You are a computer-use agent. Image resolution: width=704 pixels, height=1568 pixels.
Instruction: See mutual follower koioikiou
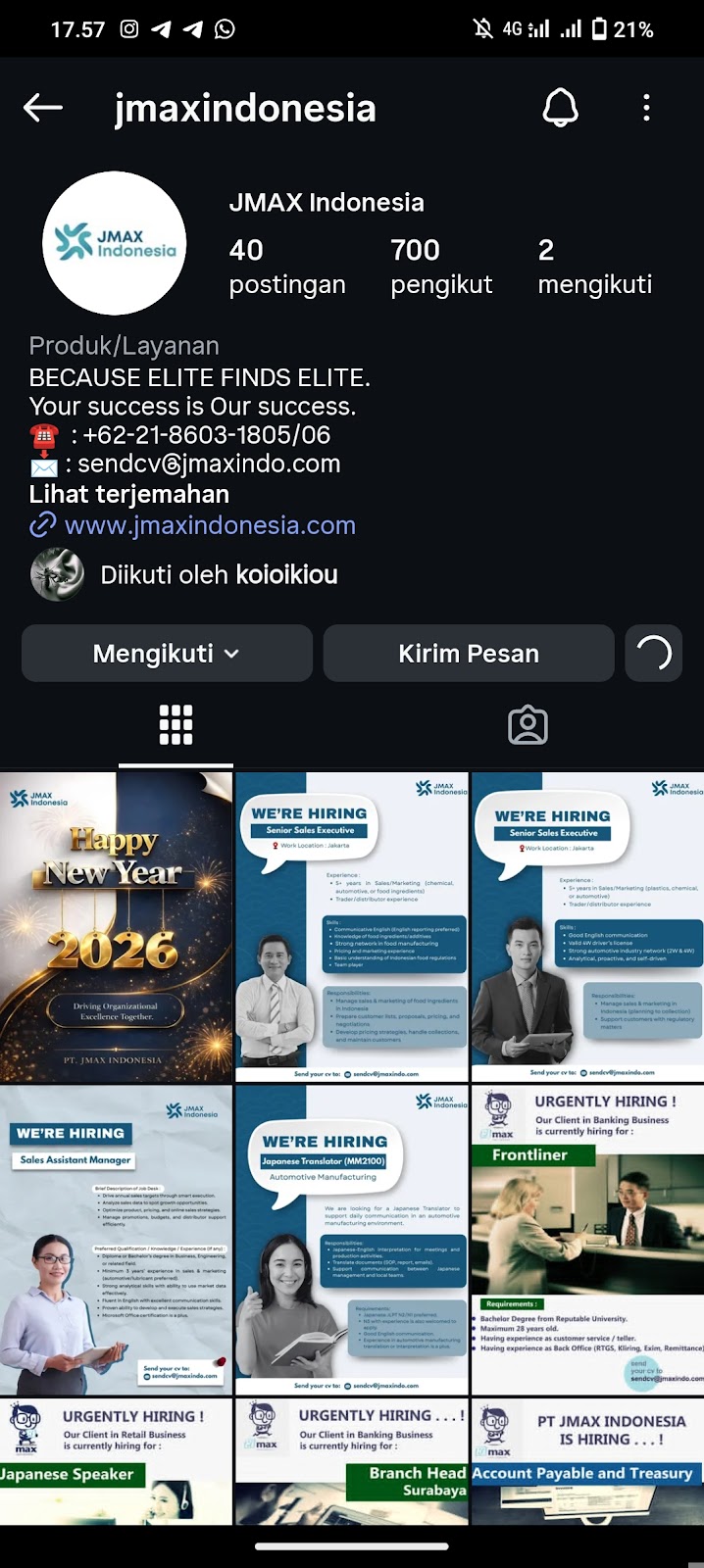219,574
